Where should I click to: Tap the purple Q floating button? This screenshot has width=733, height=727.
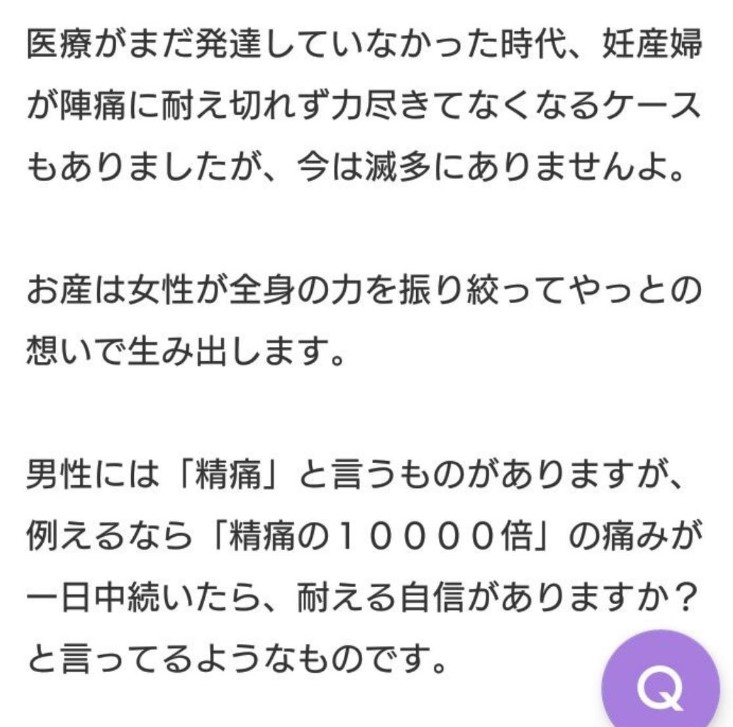pos(660,685)
